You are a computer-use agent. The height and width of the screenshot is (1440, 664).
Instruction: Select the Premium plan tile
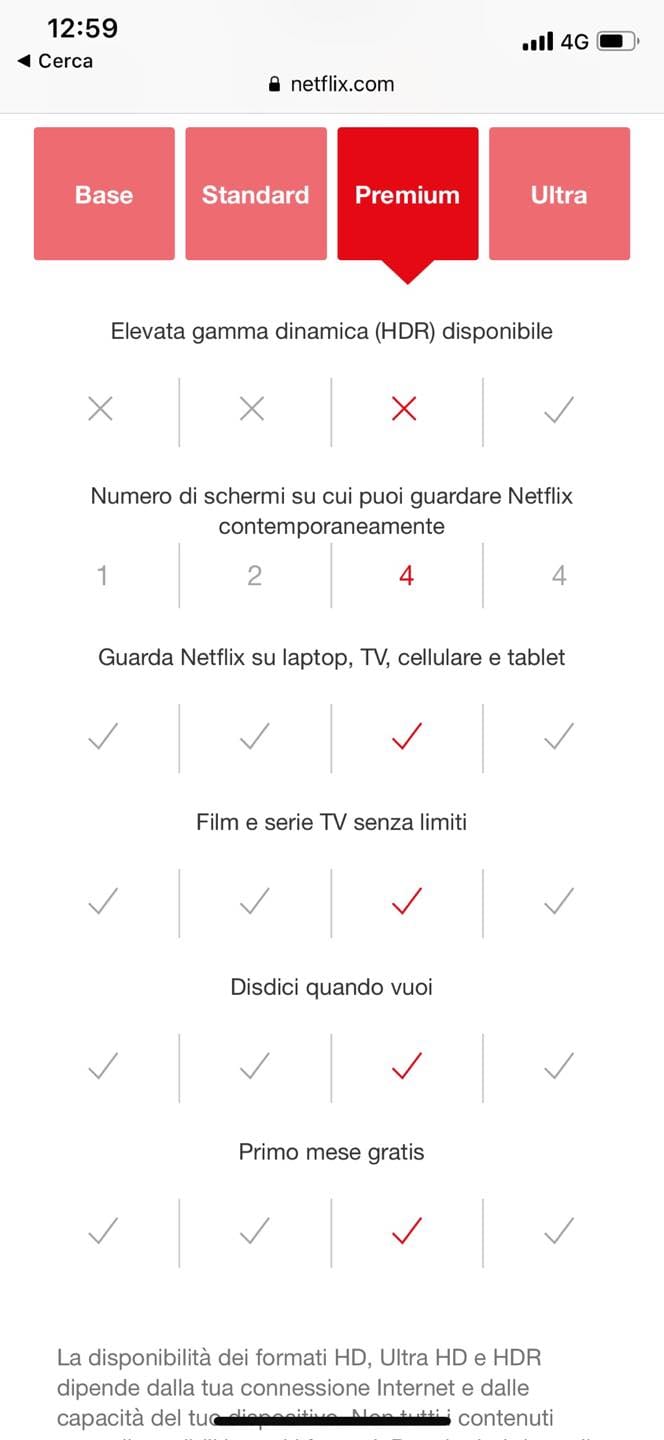(407, 194)
